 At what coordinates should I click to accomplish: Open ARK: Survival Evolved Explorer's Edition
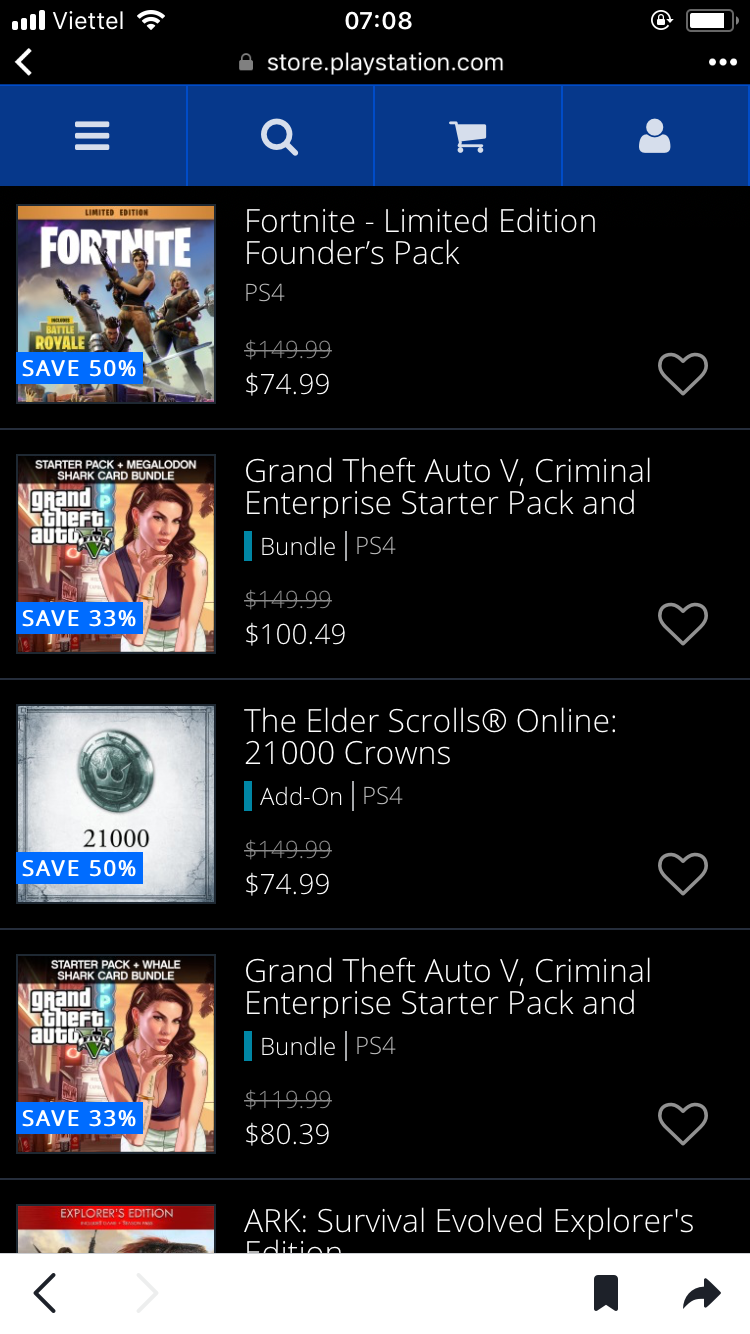[468, 1222]
